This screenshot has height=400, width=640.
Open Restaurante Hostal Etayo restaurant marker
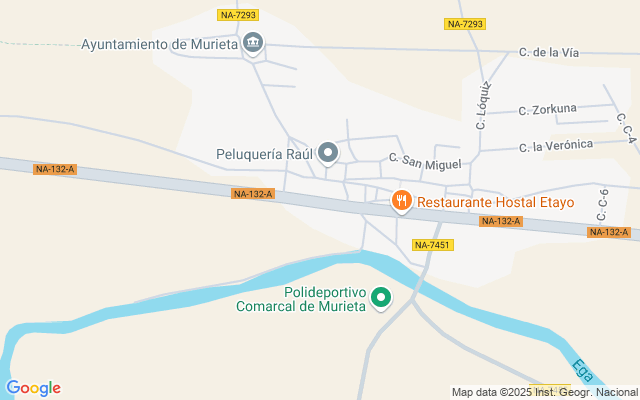tap(402, 202)
